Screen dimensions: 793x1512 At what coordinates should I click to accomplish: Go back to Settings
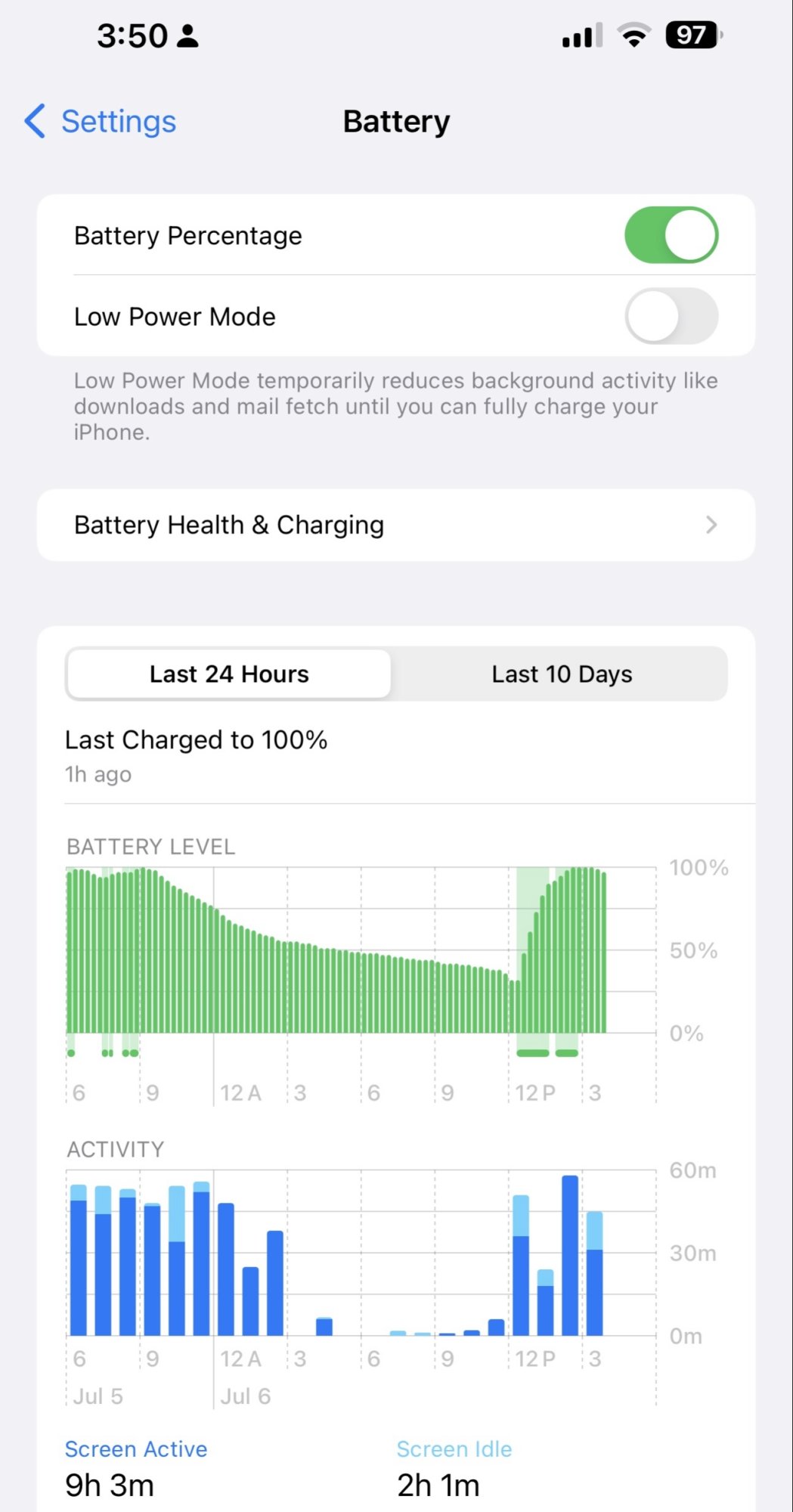(101, 122)
